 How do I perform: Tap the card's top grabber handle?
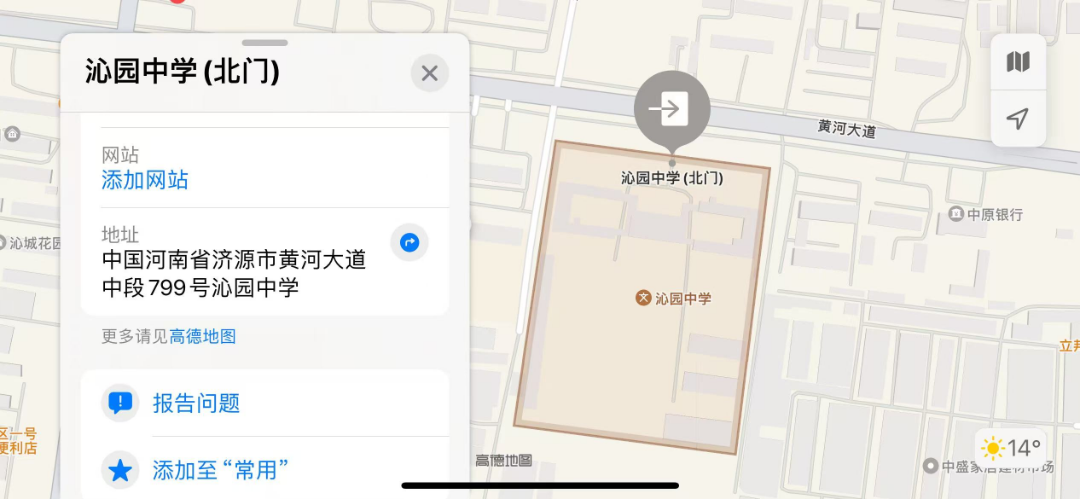pos(265,43)
